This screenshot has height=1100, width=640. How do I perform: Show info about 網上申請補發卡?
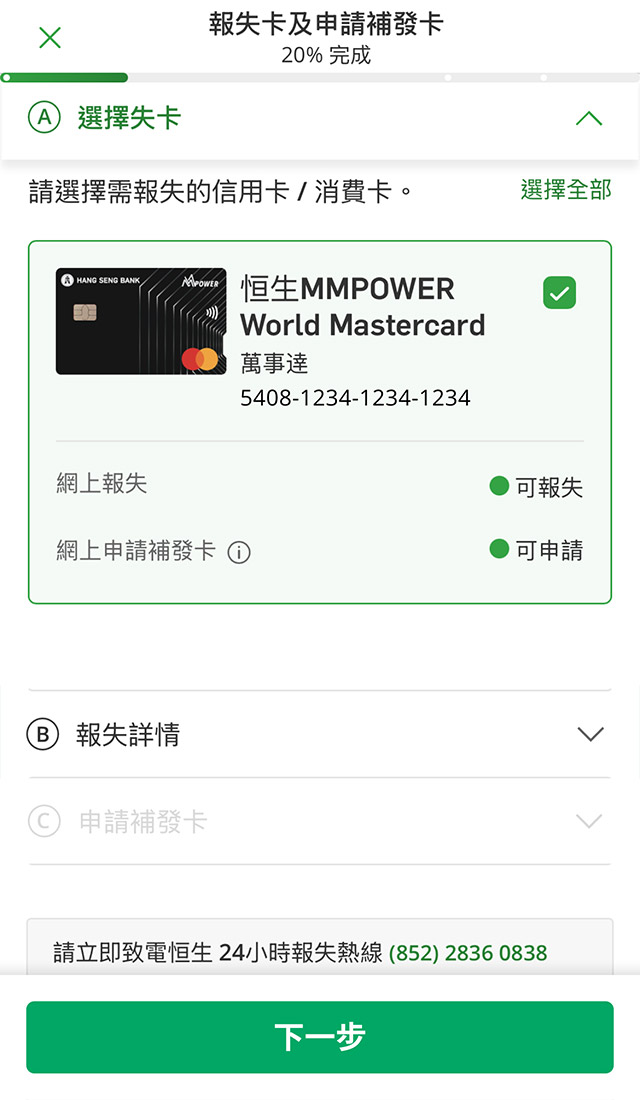[x=239, y=552]
